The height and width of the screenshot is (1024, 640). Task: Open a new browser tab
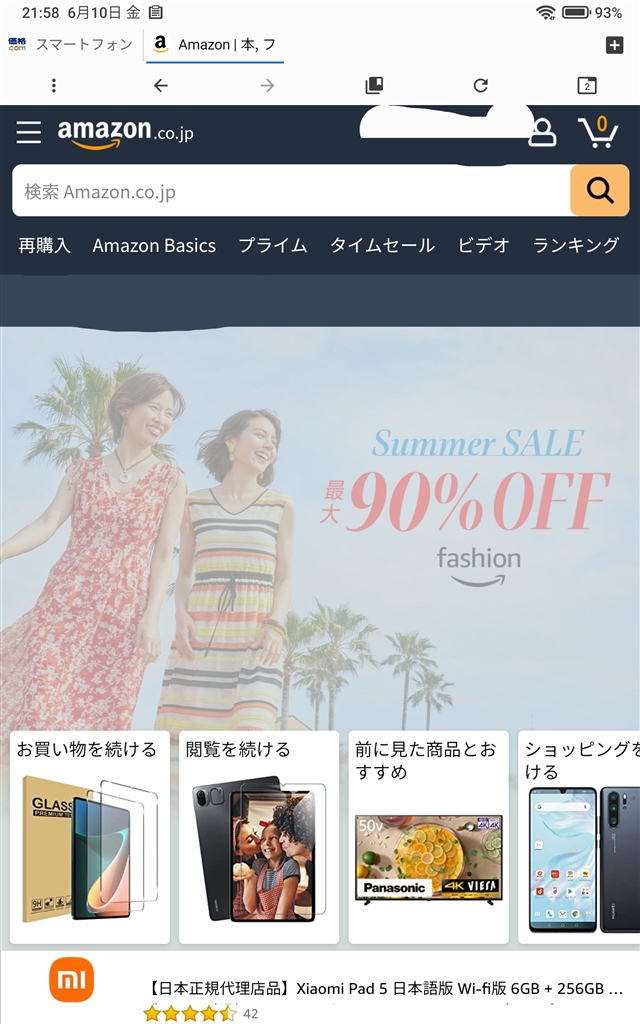(614, 45)
